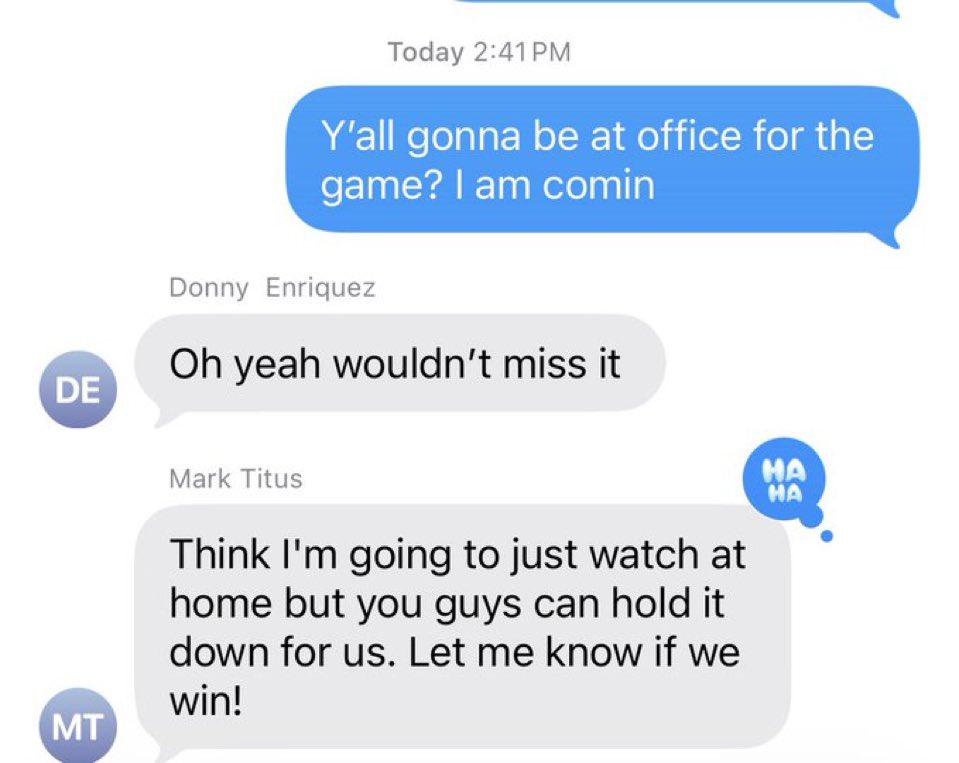Open Donny Enriquez's DE contact avatar
The image size is (959, 763).
pyautogui.click(x=78, y=390)
